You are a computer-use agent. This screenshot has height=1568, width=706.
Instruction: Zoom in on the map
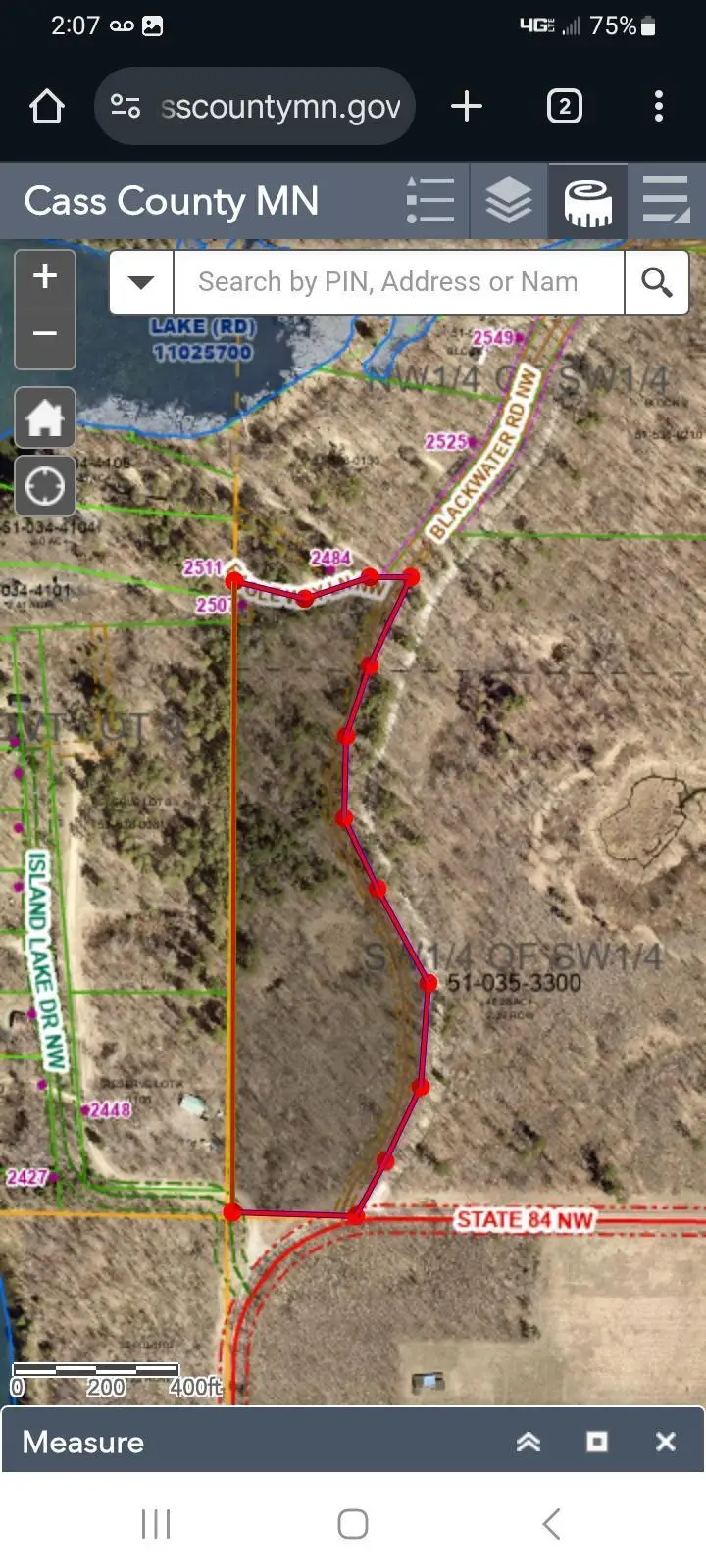point(45,277)
